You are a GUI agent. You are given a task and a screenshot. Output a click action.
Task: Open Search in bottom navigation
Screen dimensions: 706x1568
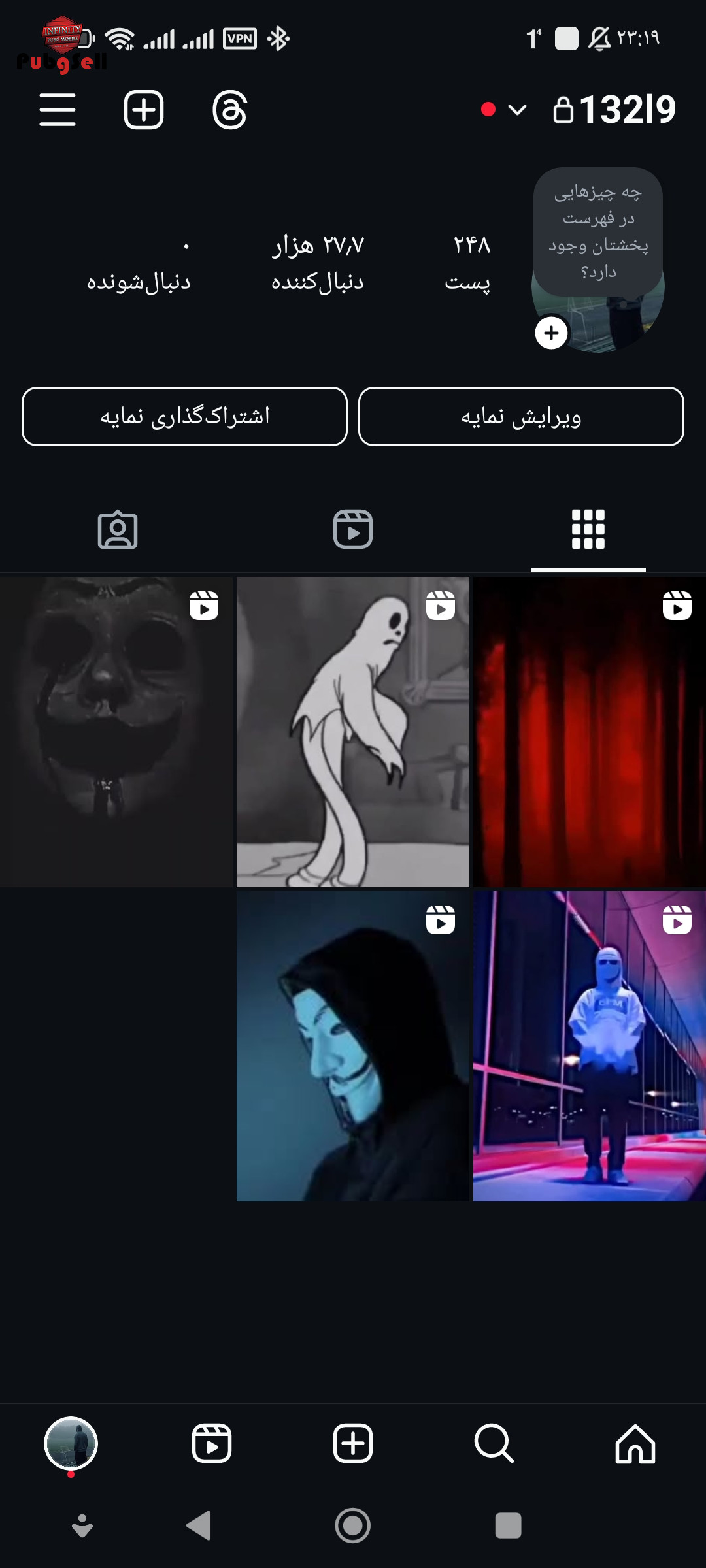tap(494, 1444)
